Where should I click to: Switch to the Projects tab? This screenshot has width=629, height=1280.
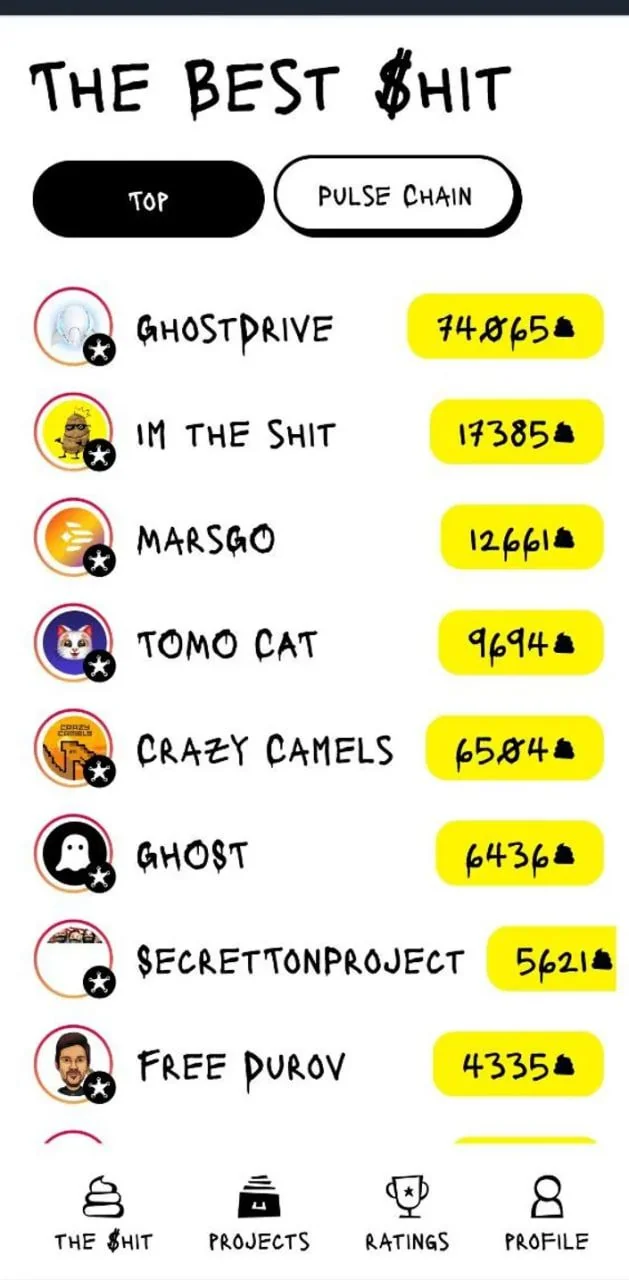tap(259, 1214)
